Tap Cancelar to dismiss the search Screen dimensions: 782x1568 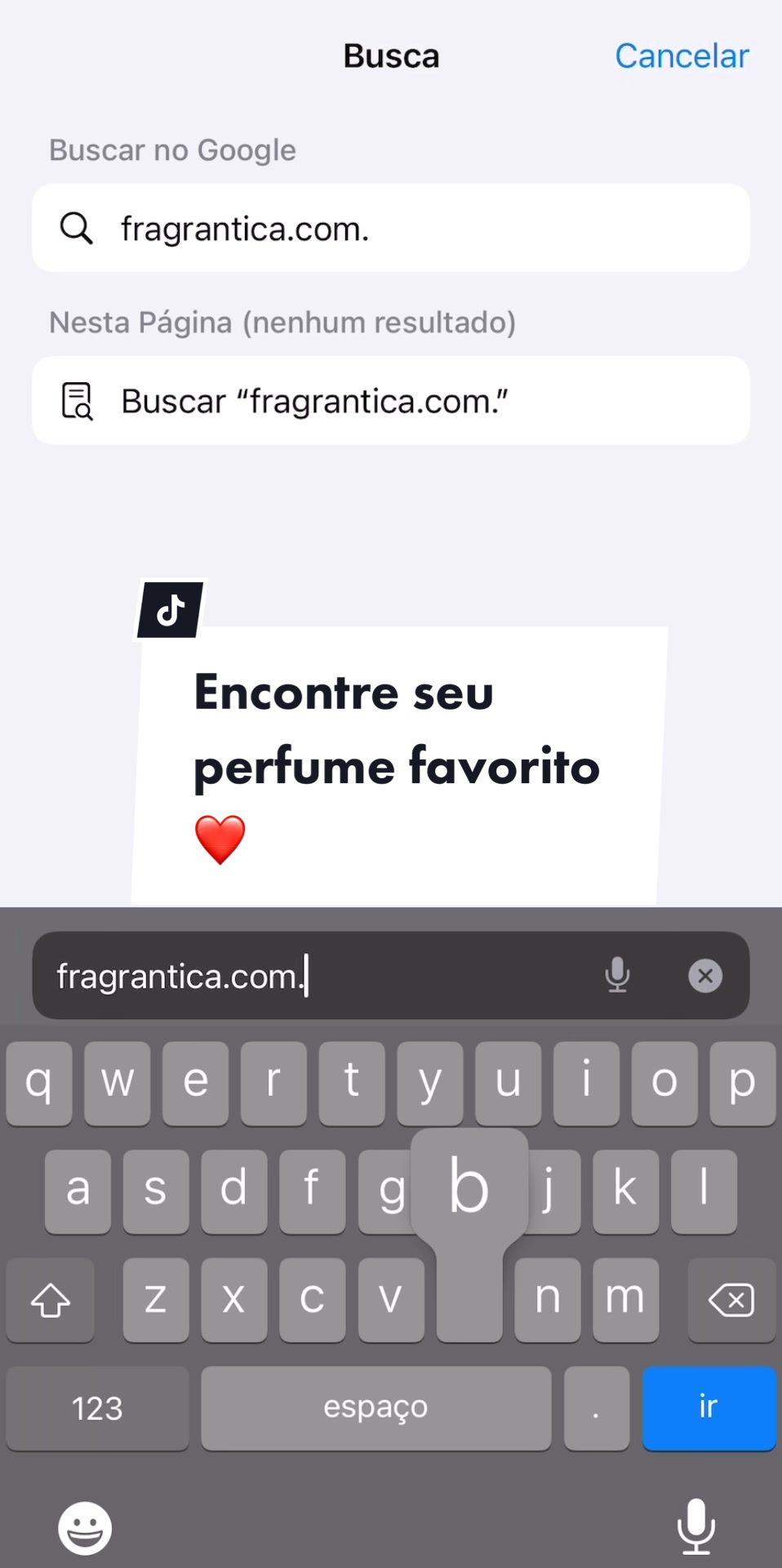pos(682,56)
